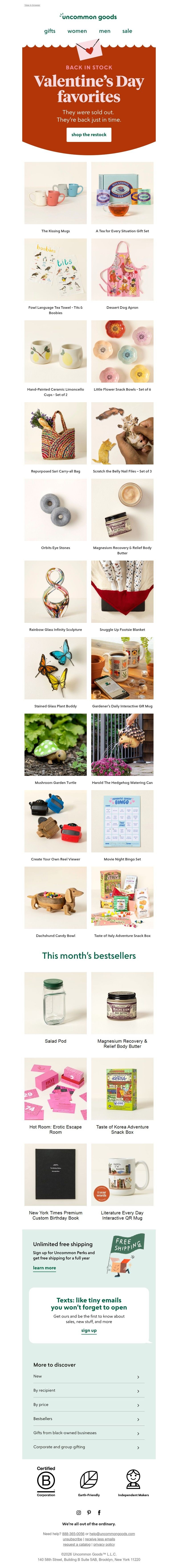The width and height of the screenshot is (178, 1568).
Task: Open the Instagram icon
Action: click(79, 1513)
